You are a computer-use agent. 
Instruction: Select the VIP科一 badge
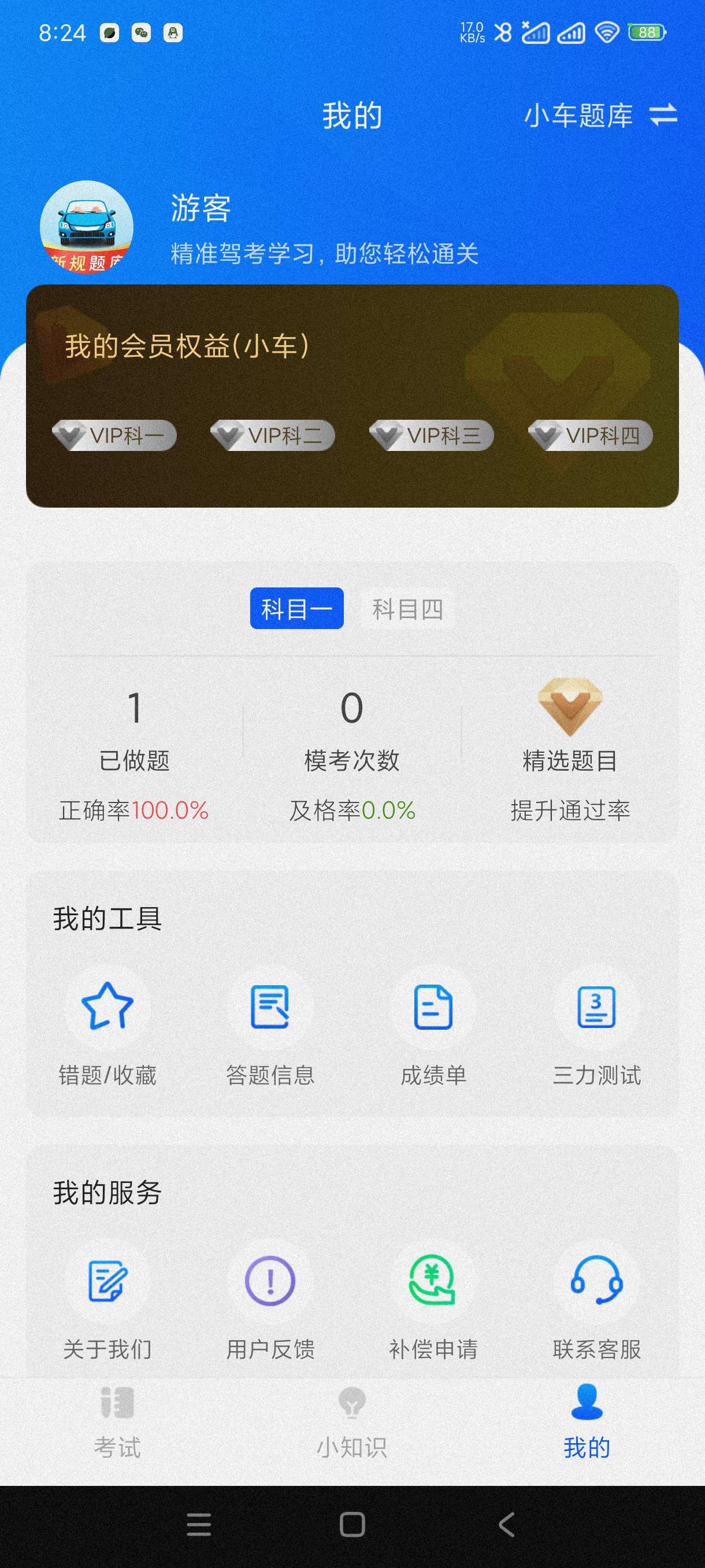pos(114,436)
